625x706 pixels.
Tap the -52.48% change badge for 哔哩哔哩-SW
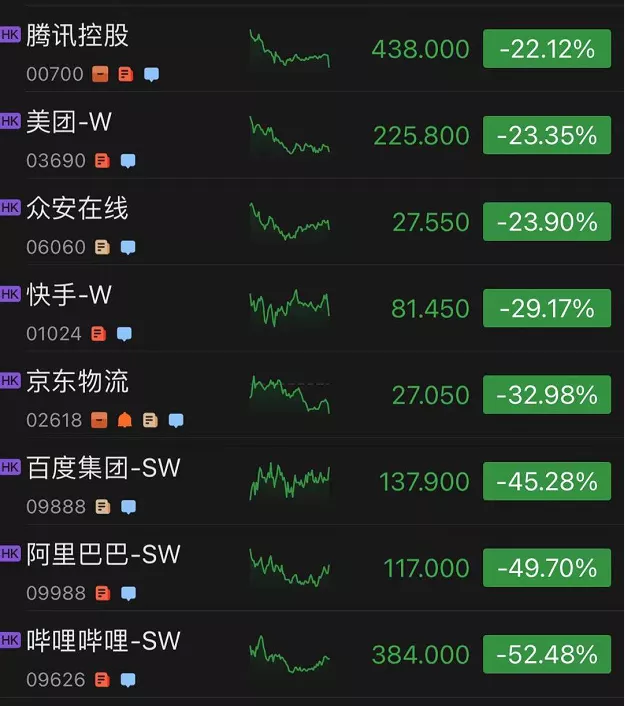click(x=546, y=654)
